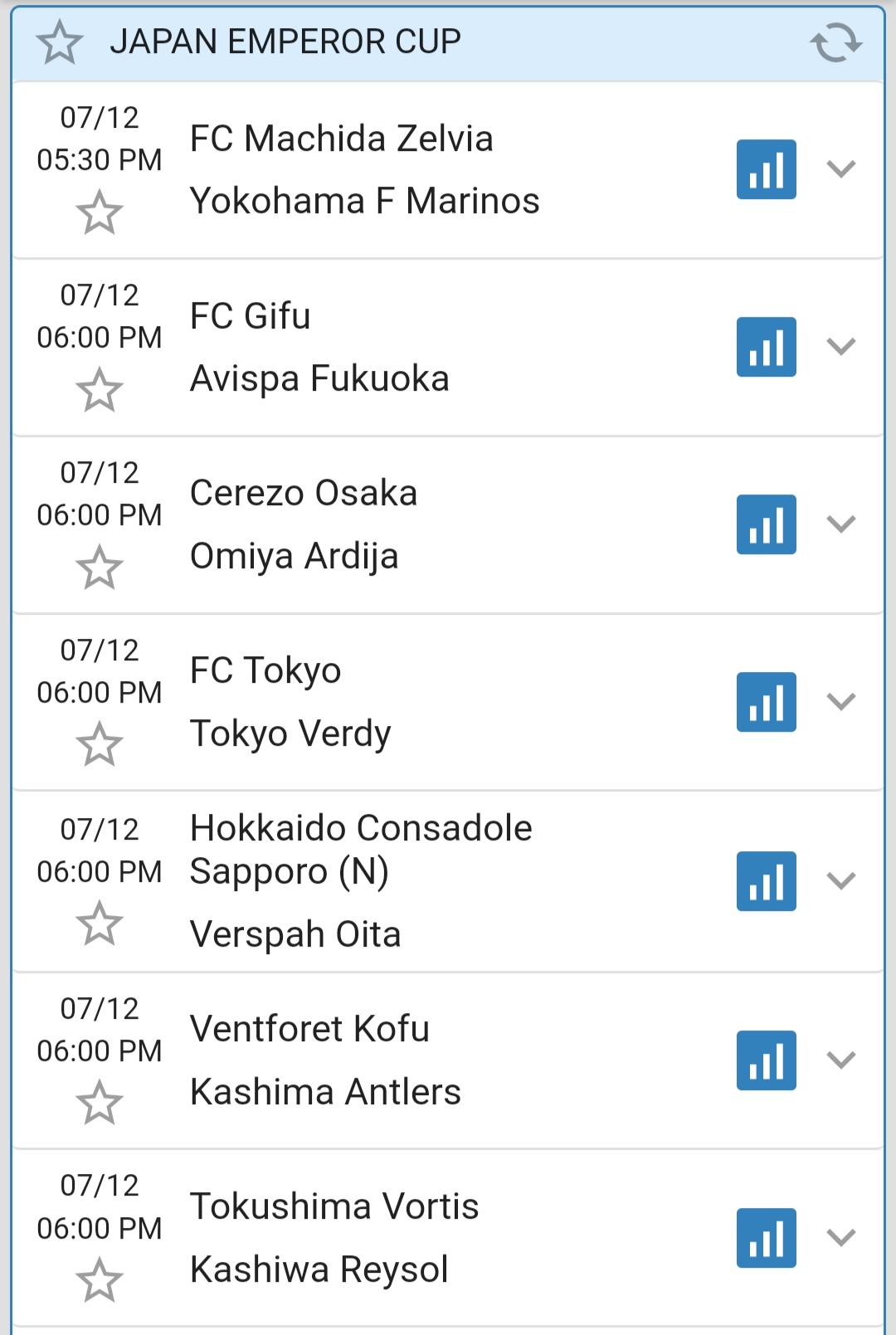View statistics for FC Gifu match
Viewport: 896px width, 1335px height.
tap(766, 347)
